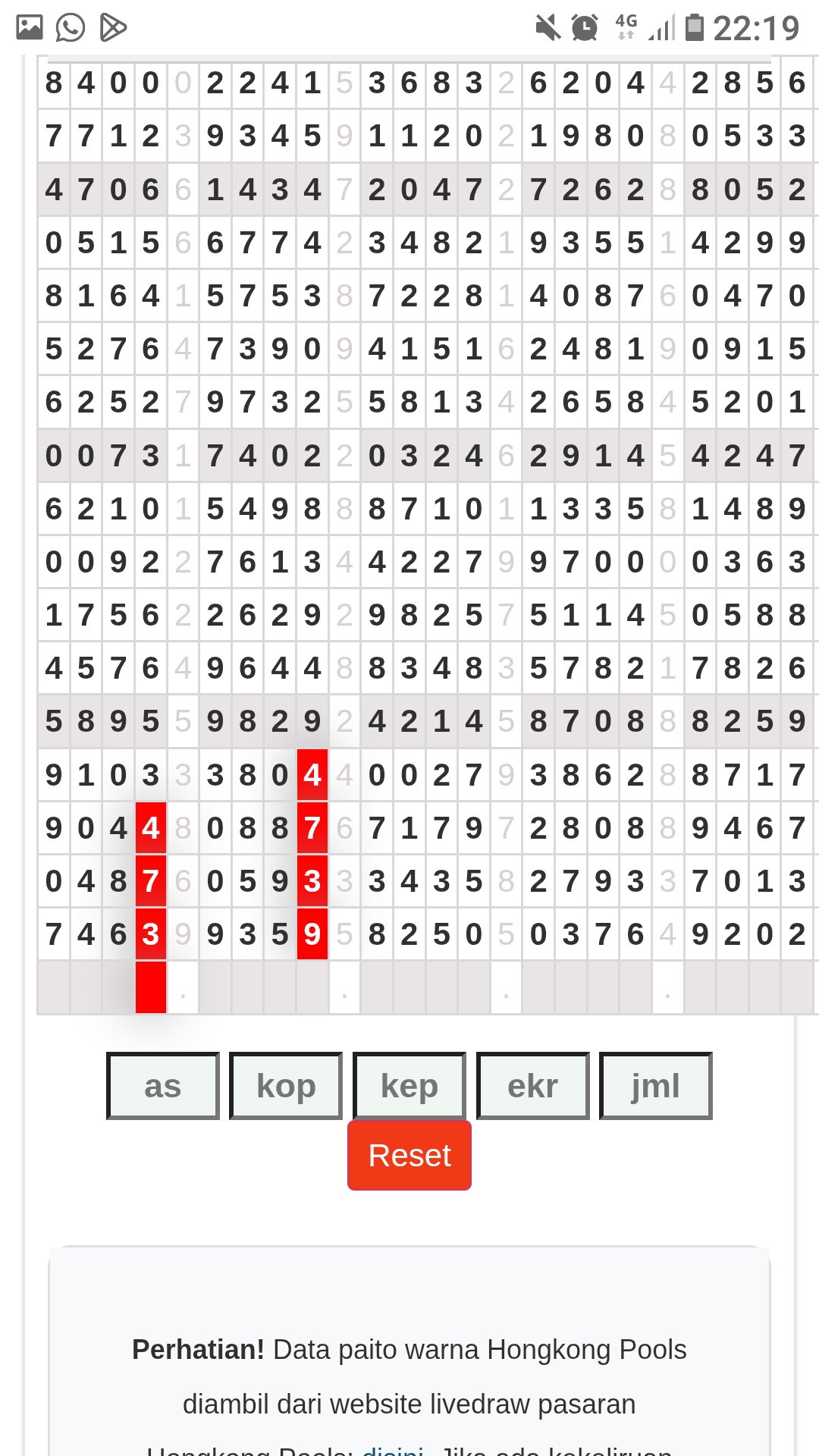
Task: Tap the 'as' button
Action: [x=163, y=1086]
